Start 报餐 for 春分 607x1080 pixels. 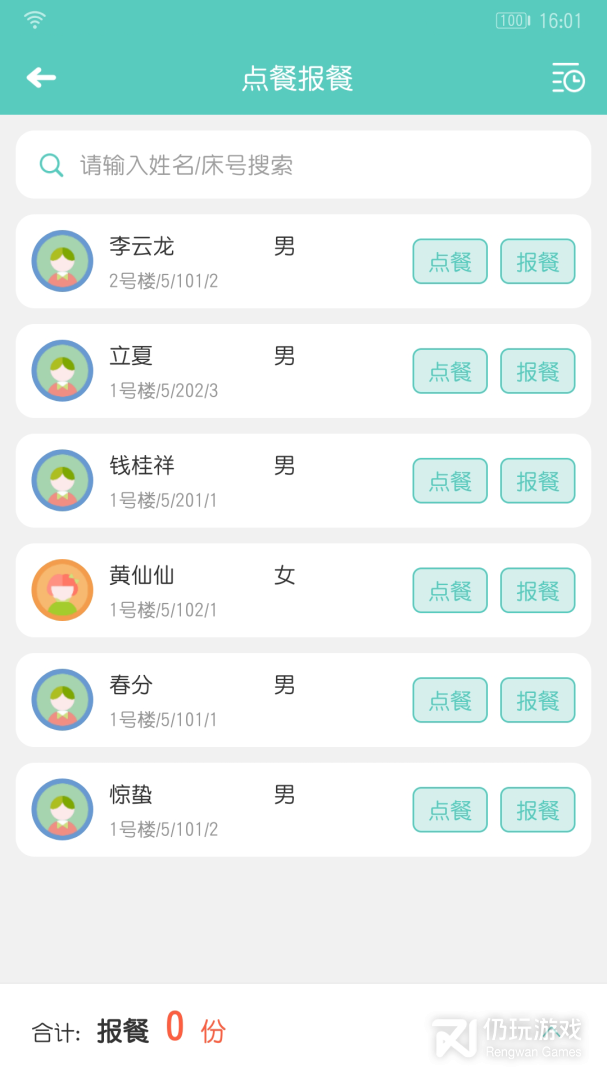(x=538, y=700)
